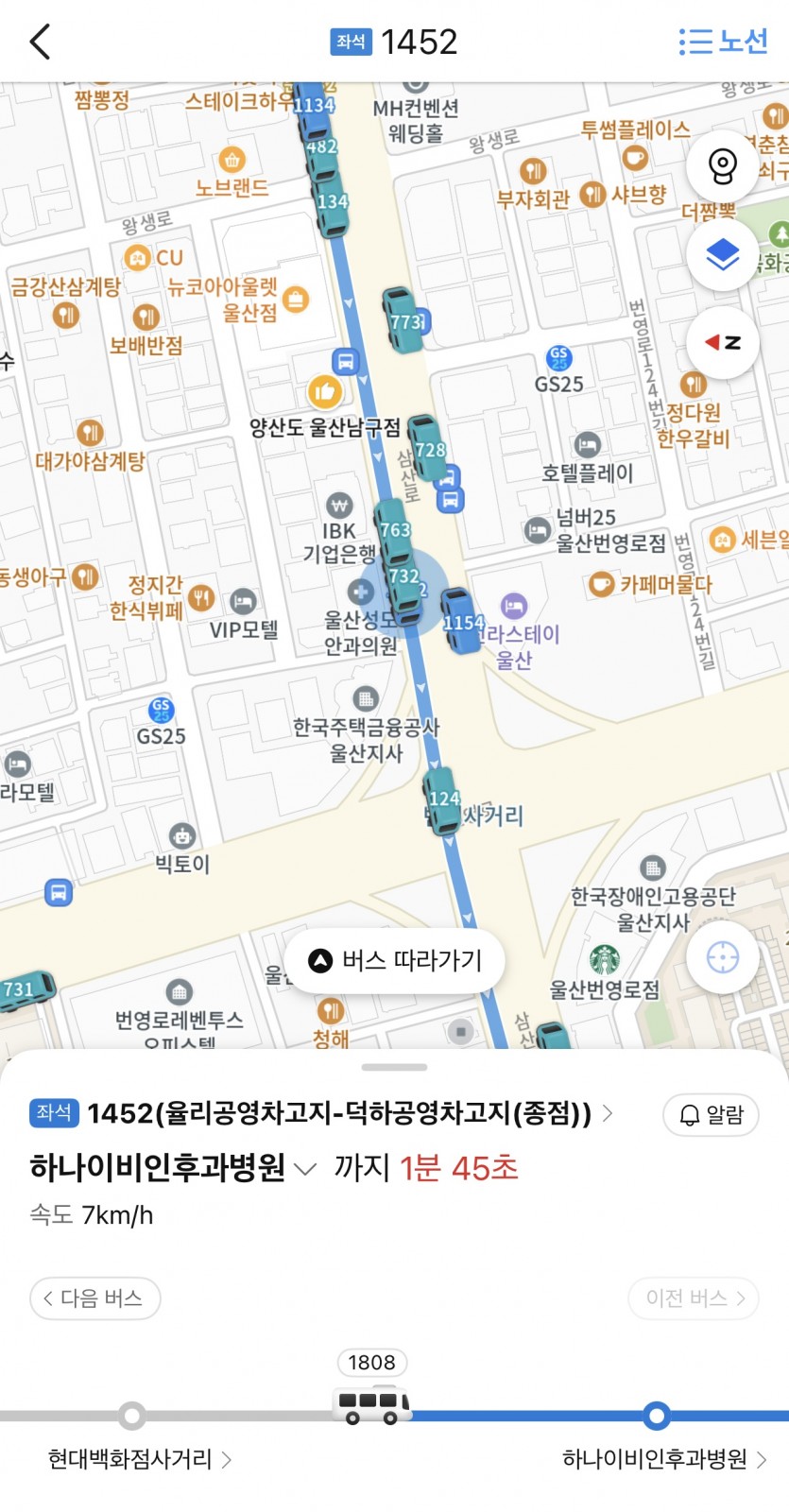
Task: Tap the compass to reset orientation
Action: click(723, 342)
